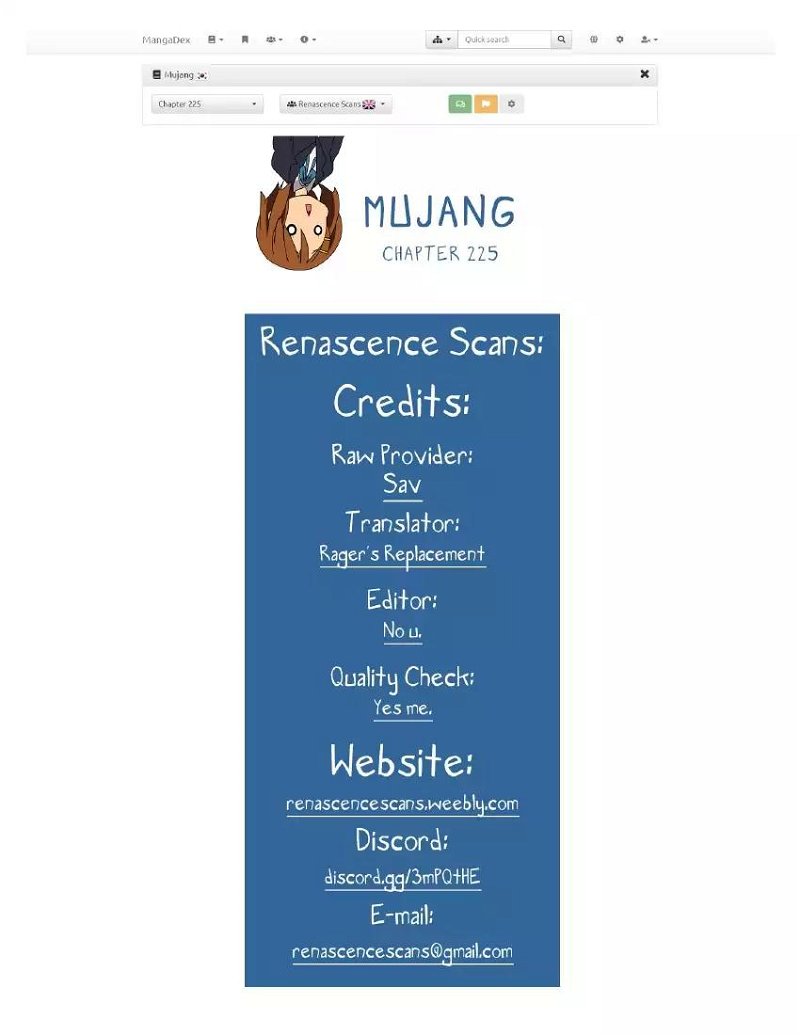Open the bookmark follows icon
Screen dimensions: 800x1035
point(245,40)
